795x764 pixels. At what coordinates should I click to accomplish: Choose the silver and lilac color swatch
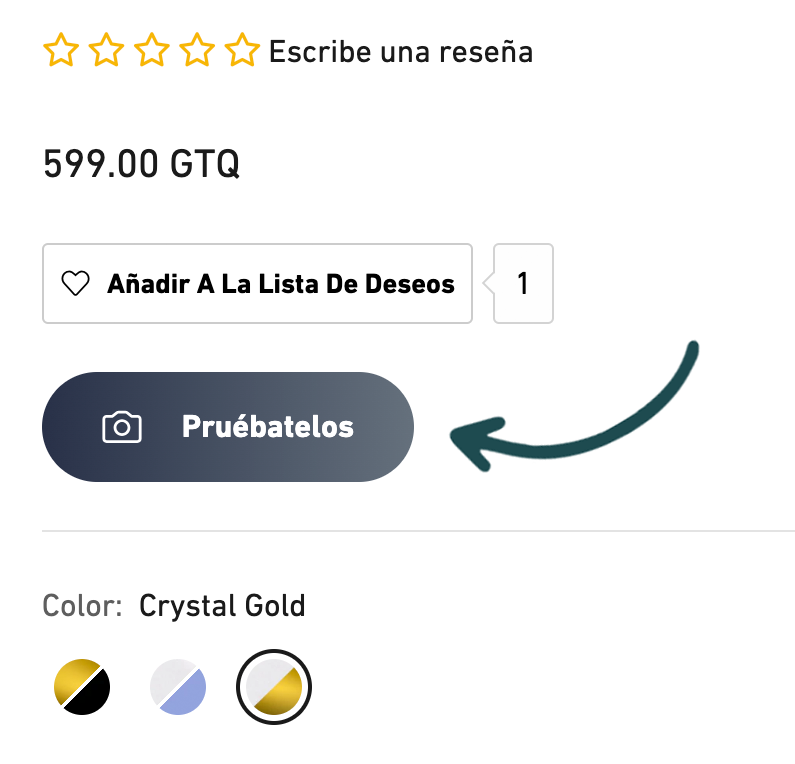tap(178, 687)
